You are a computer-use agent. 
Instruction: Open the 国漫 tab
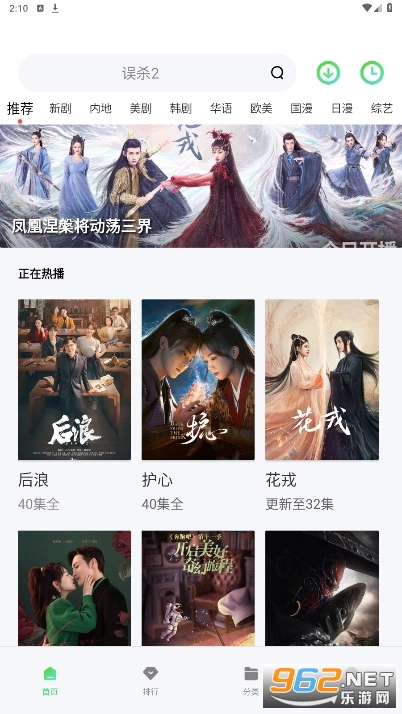(301, 108)
